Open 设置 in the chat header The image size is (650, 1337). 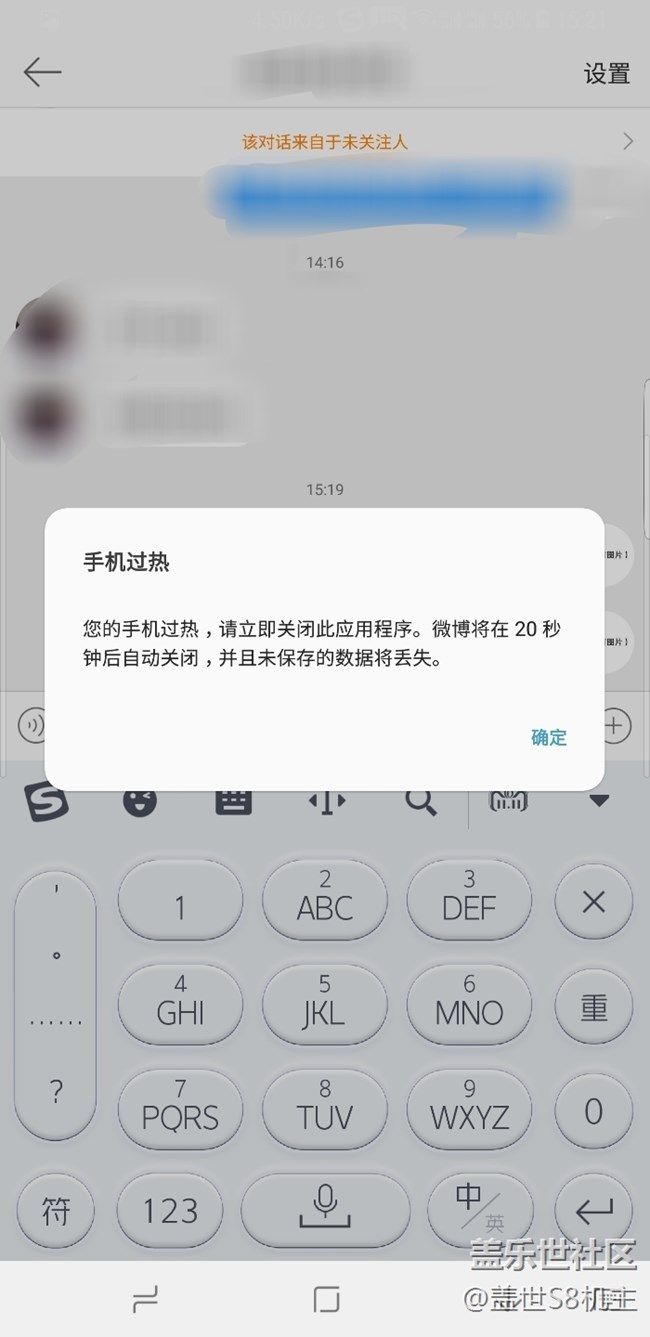606,73
